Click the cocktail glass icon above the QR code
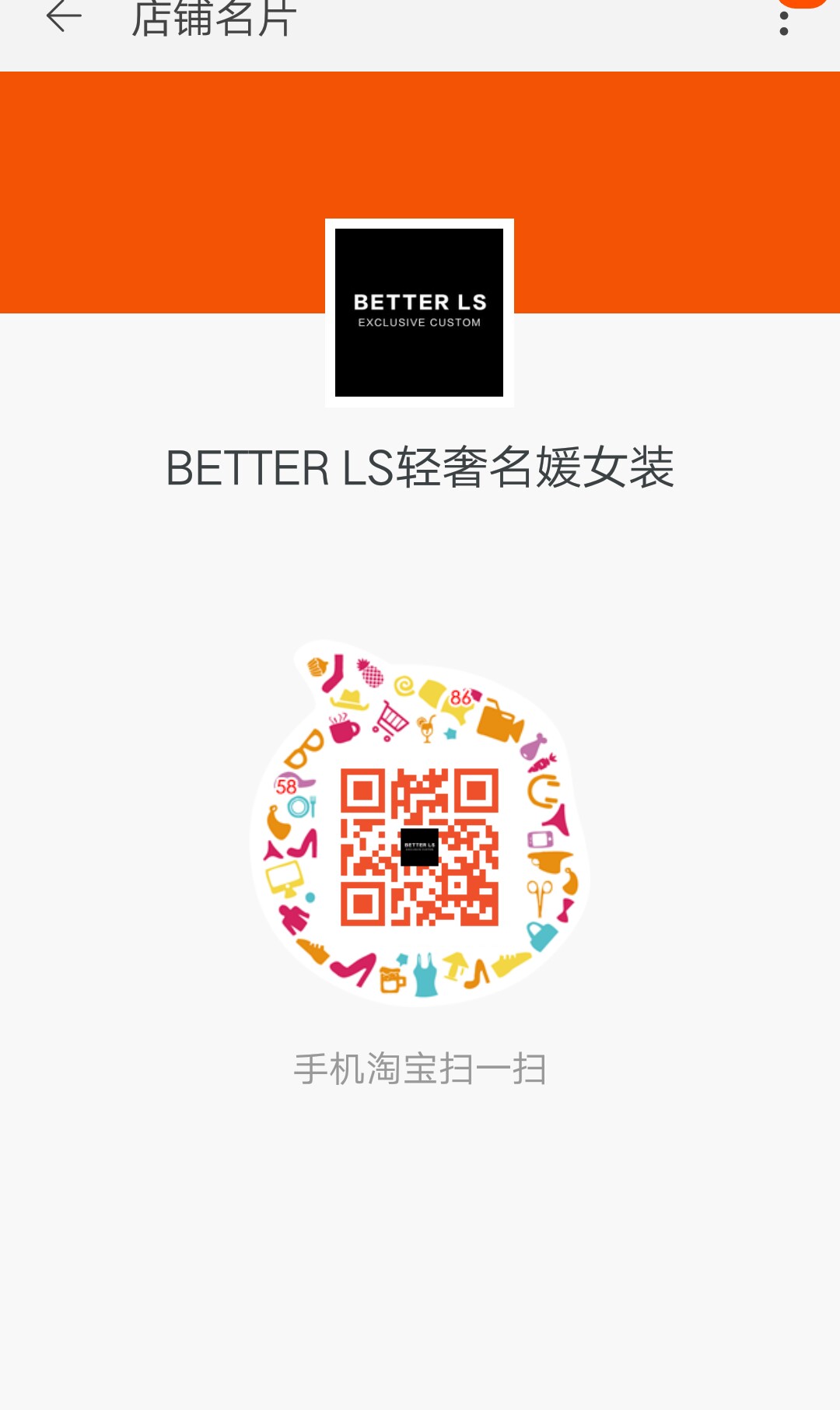The image size is (840, 1410). (426, 729)
